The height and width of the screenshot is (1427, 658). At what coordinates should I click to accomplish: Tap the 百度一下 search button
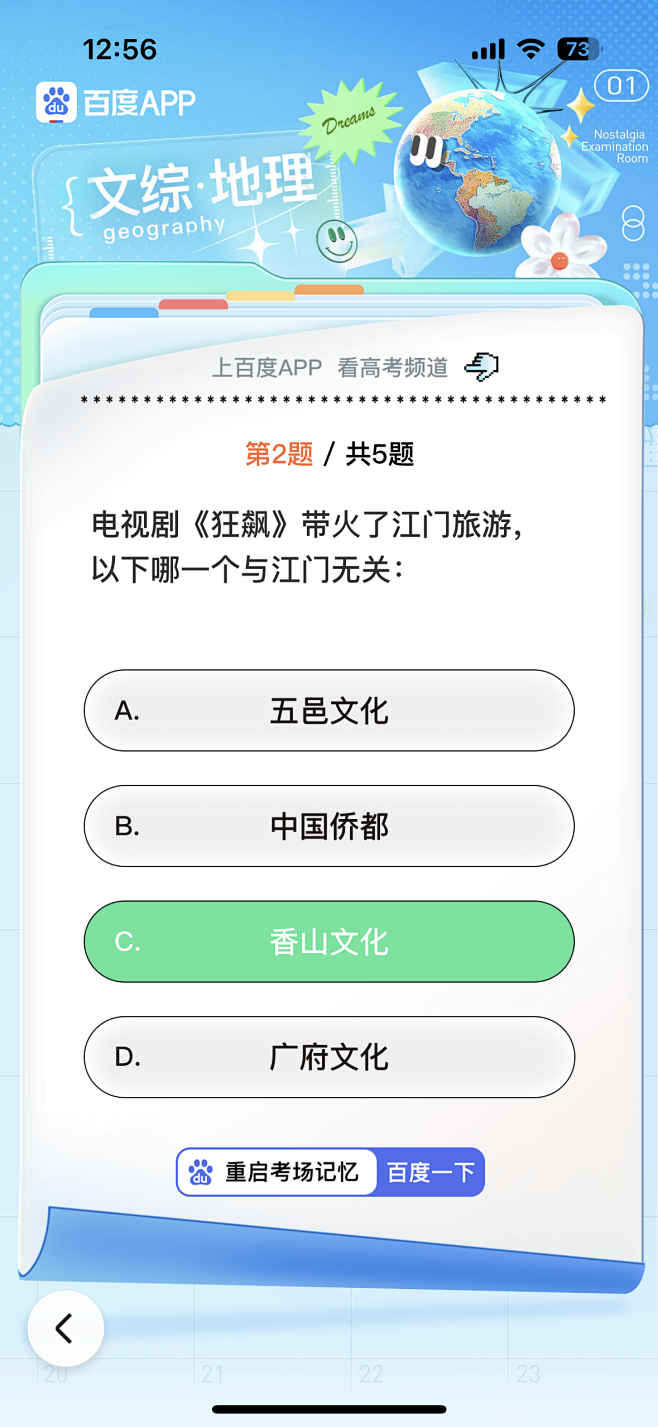coord(431,1172)
